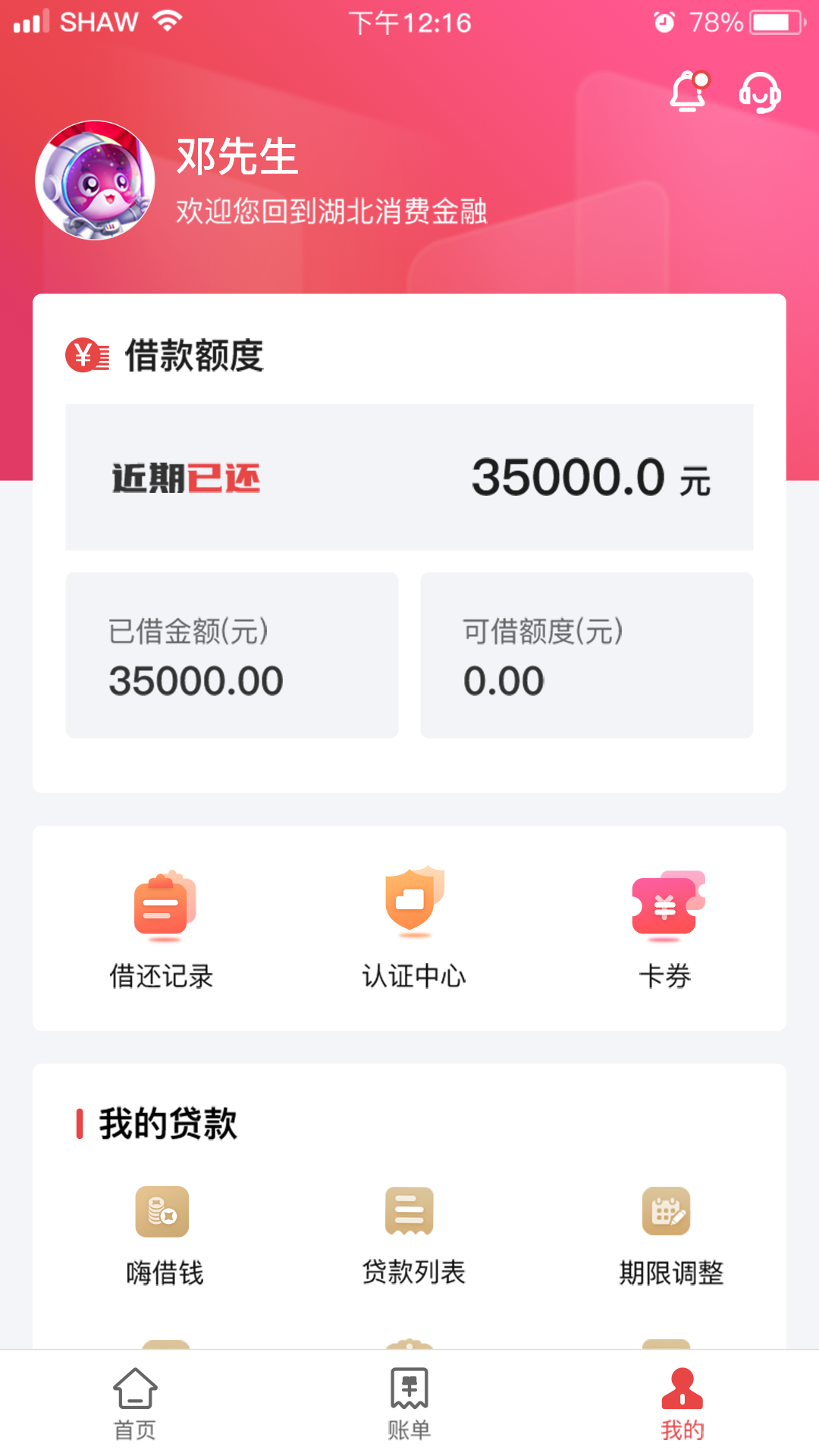Open customer service headset icon

761,93
